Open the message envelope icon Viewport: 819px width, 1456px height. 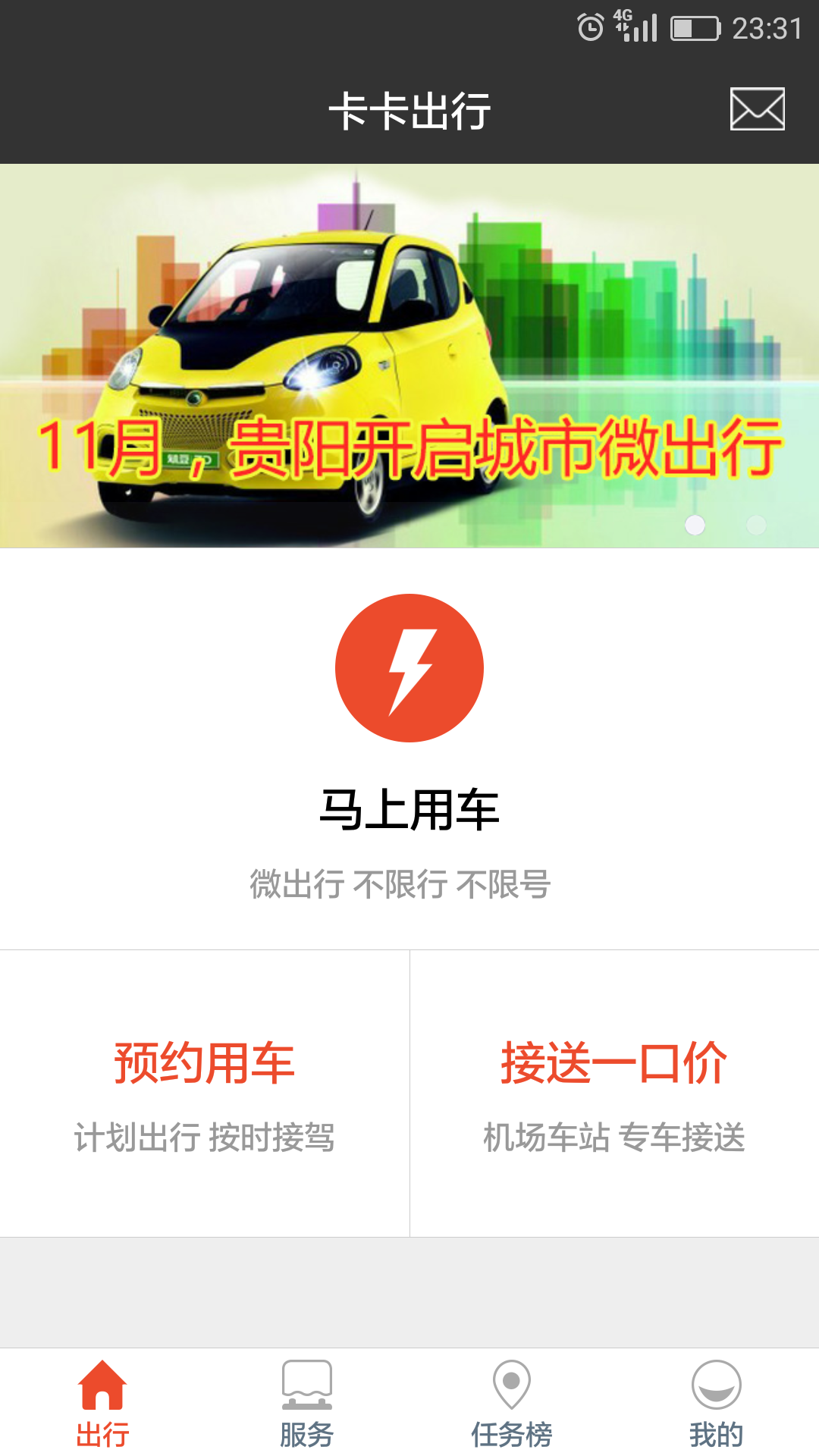click(757, 108)
